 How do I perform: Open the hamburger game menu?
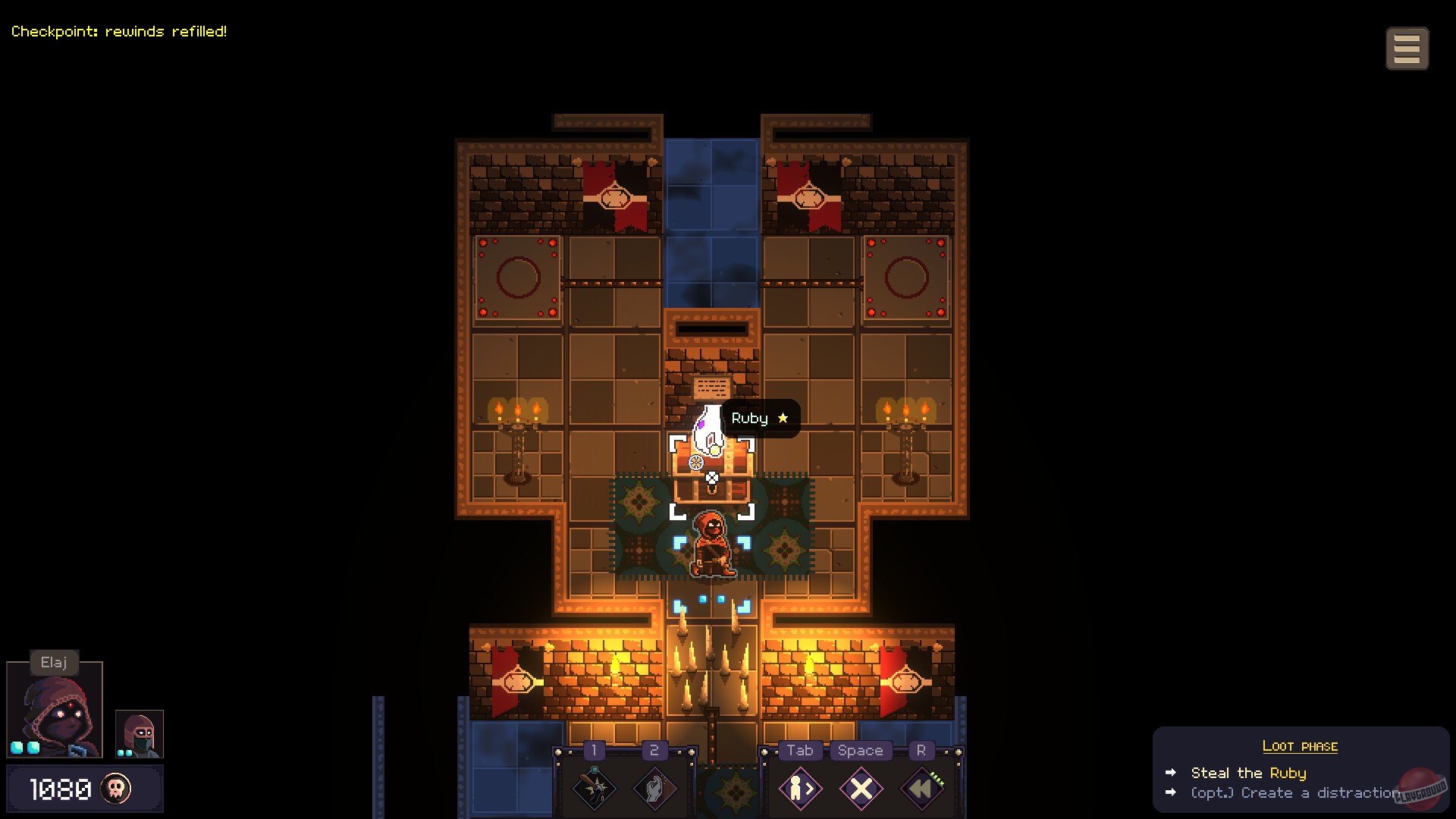click(x=1407, y=49)
